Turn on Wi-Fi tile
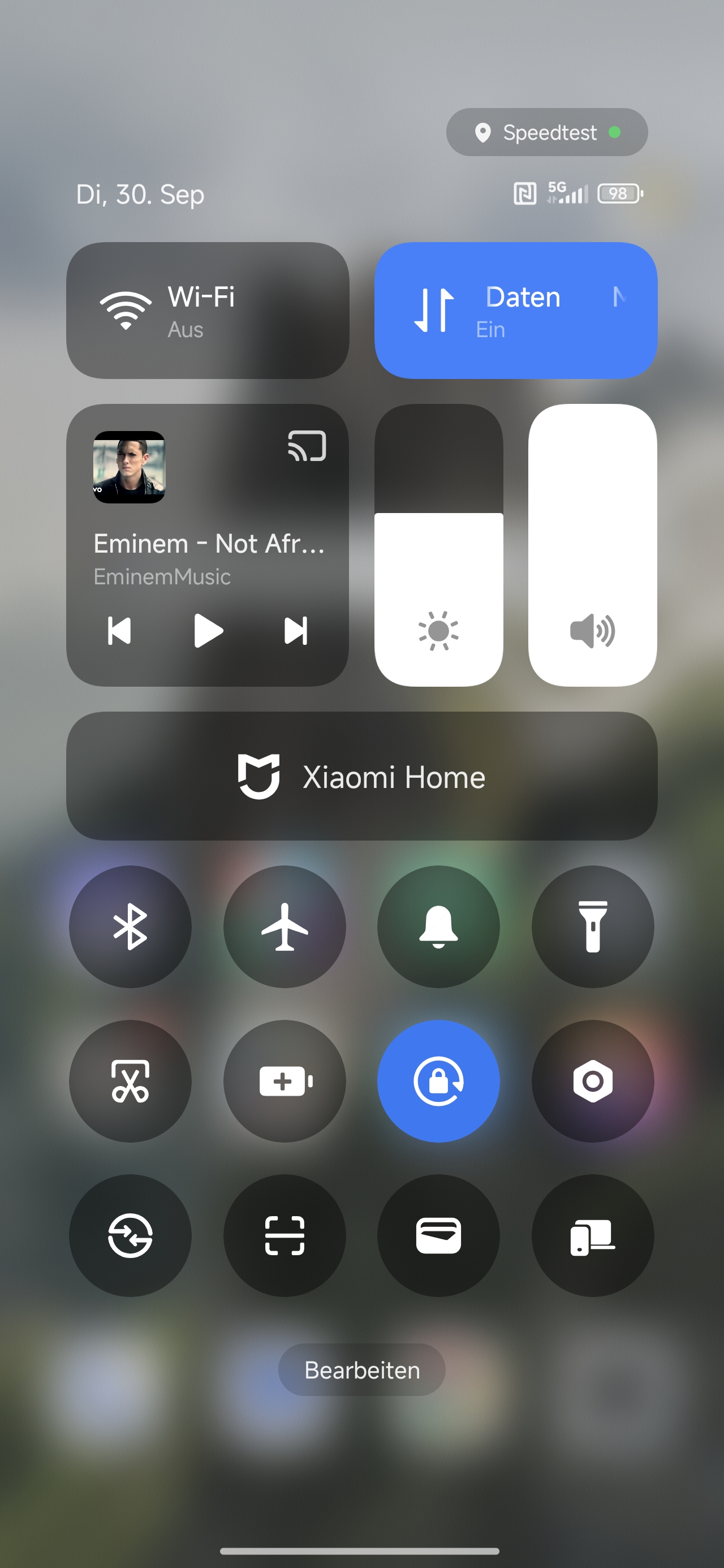724x1568 pixels. point(207,311)
